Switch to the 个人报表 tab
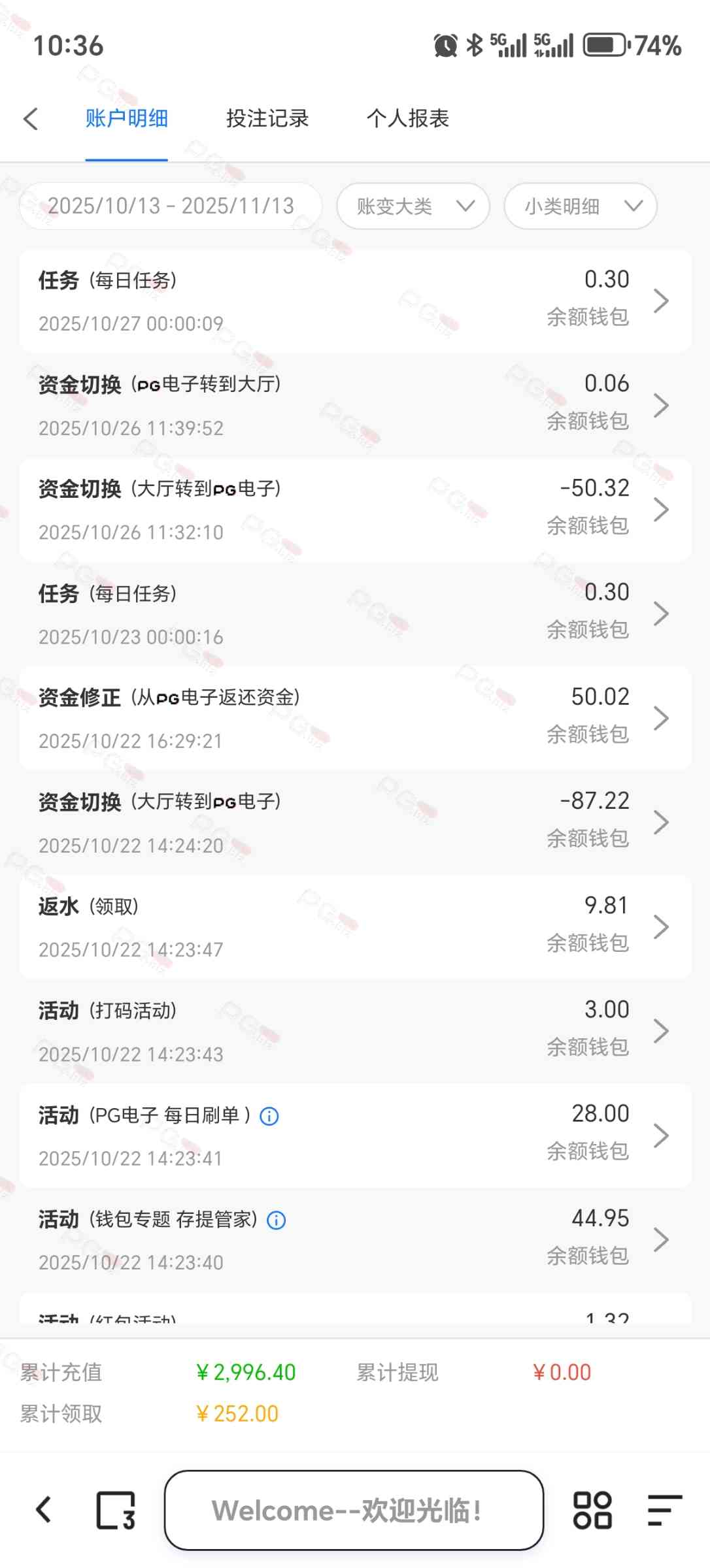Viewport: 710px width, 1568px height. click(x=408, y=119)
